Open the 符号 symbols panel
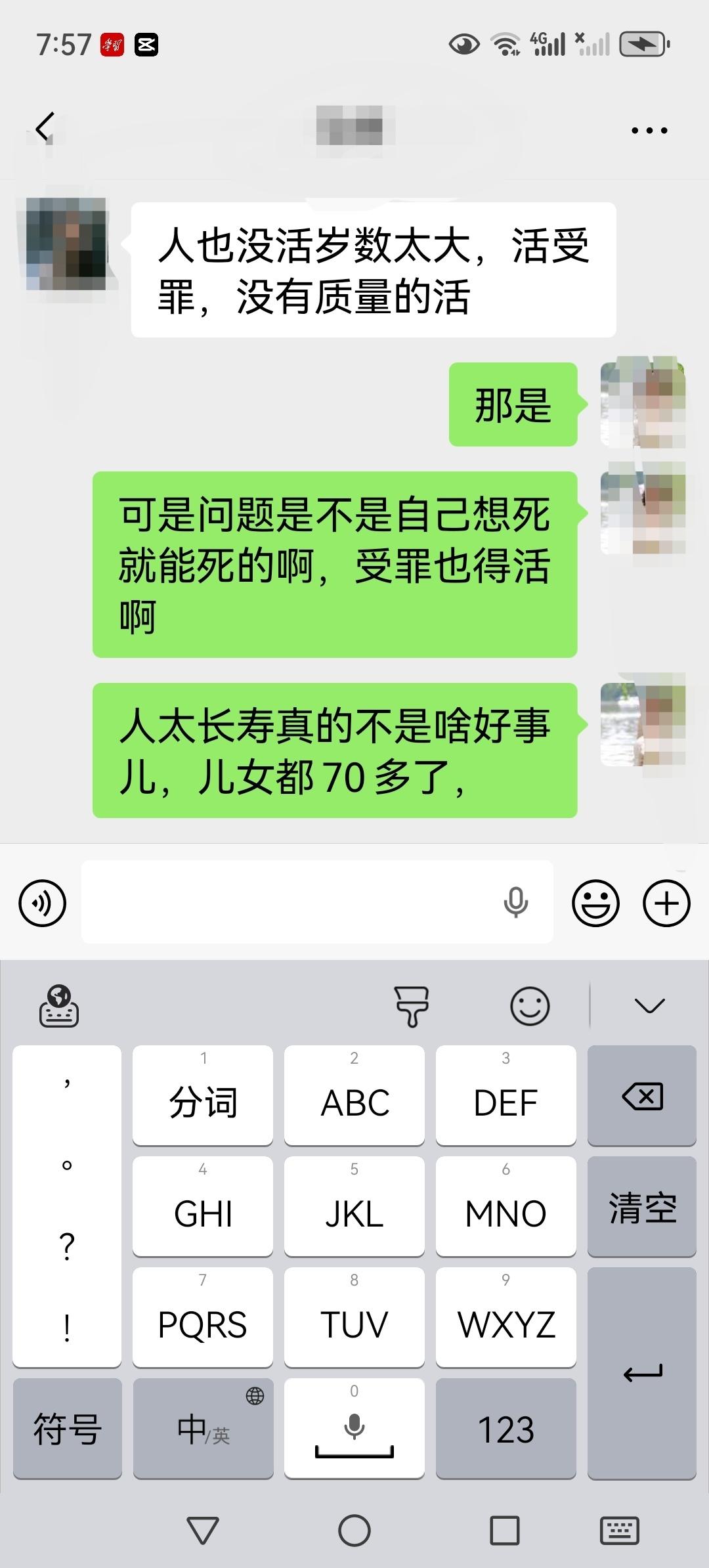This screenshot has height=1568, width=709. tap(66, 1428)
